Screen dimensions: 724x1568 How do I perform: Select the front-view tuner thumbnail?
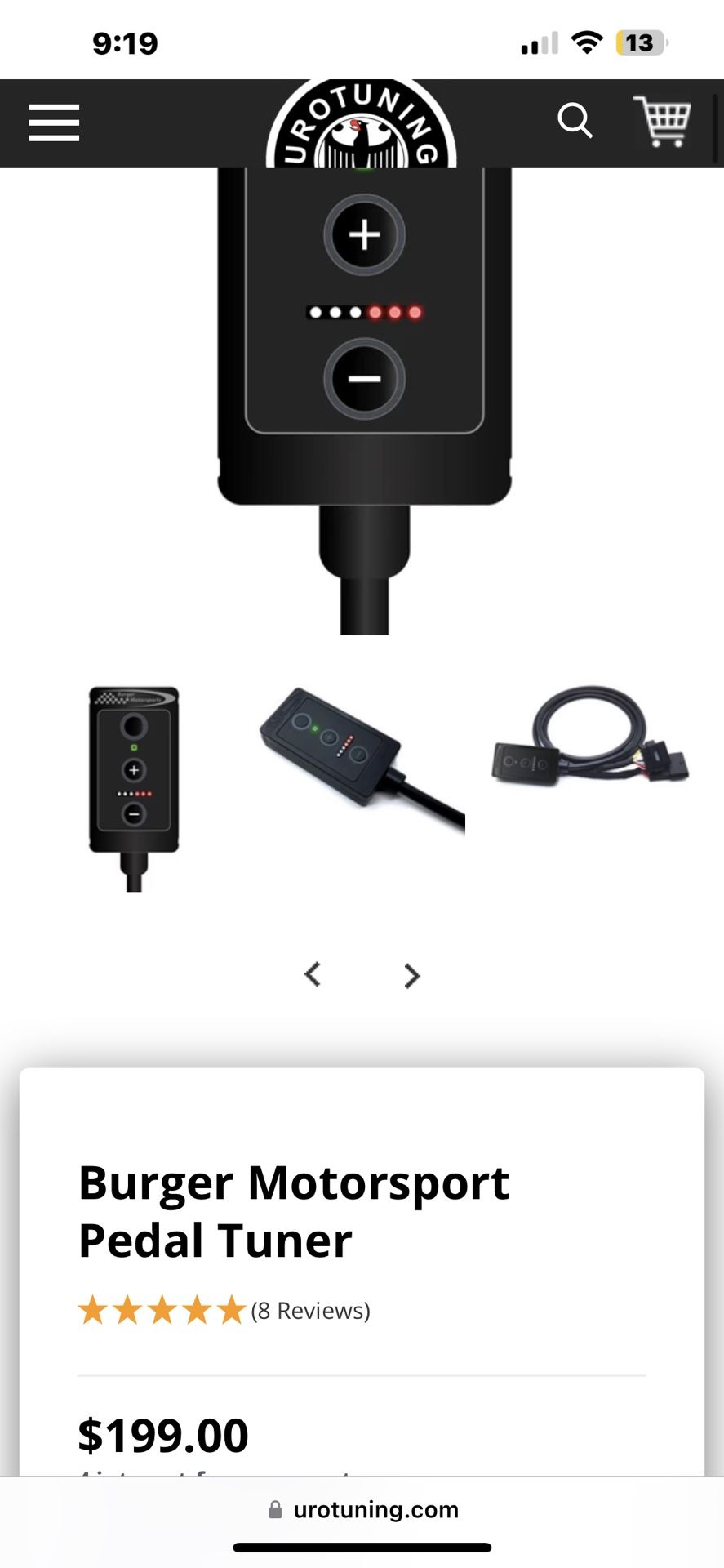pyautogui.click(x=134, y=787)
